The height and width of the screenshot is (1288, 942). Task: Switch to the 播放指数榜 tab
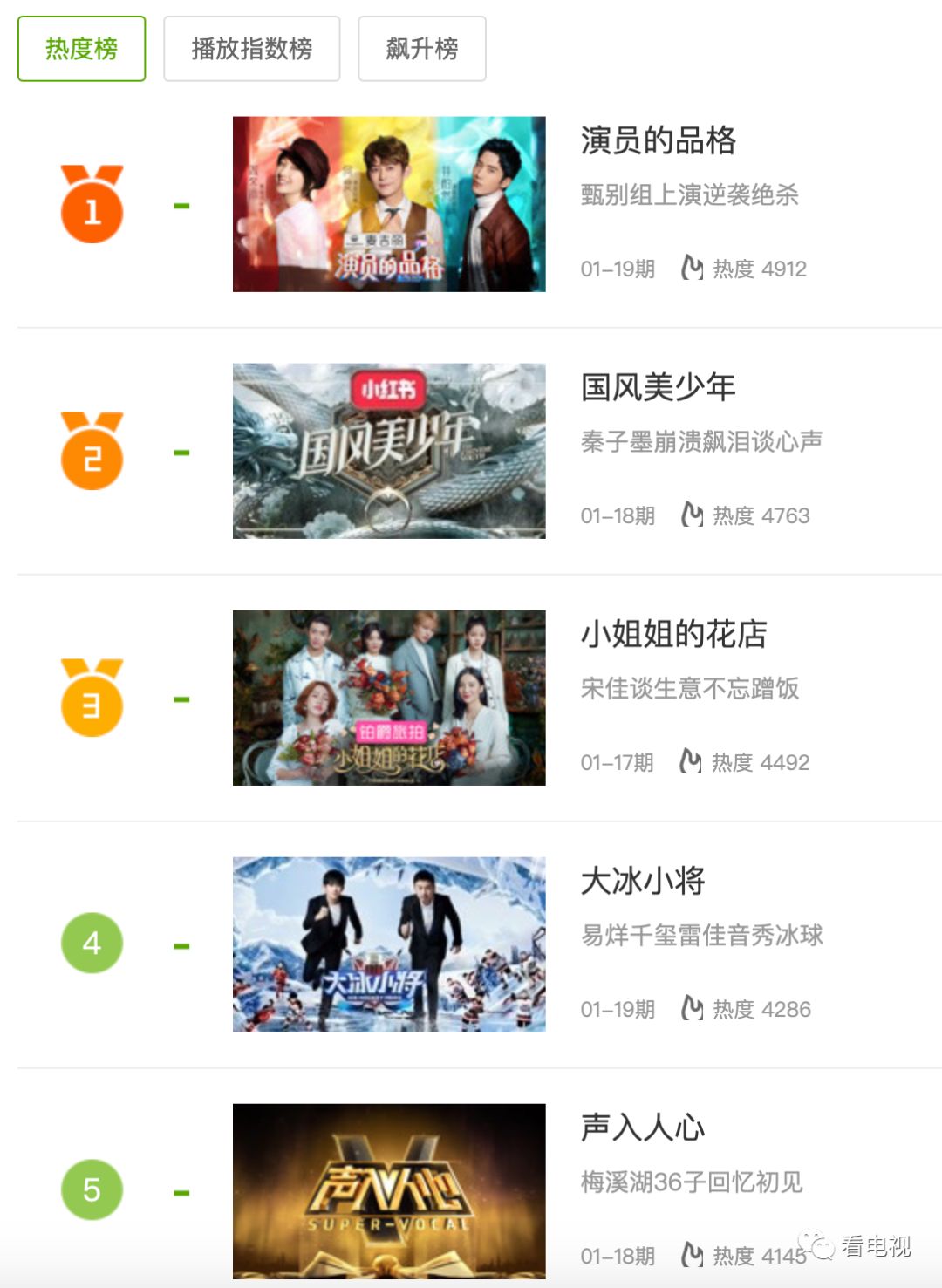[251, 48]
